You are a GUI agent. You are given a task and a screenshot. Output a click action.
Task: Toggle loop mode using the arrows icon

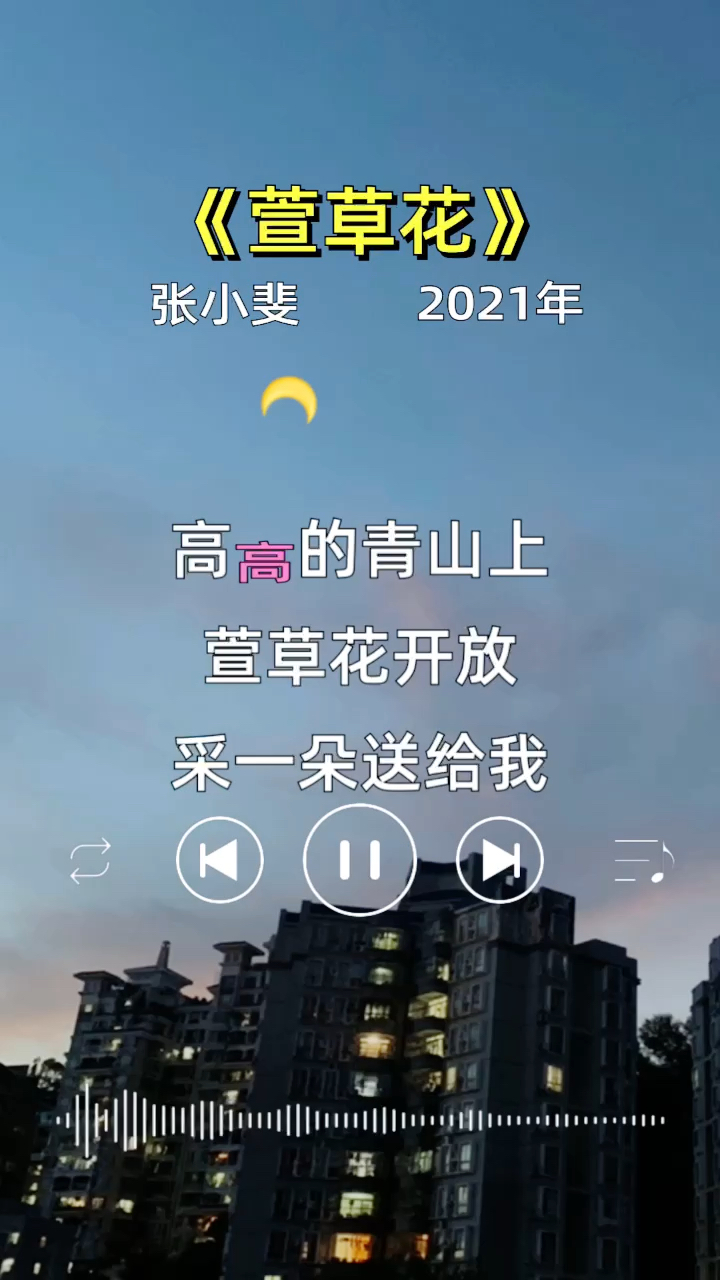88,860
